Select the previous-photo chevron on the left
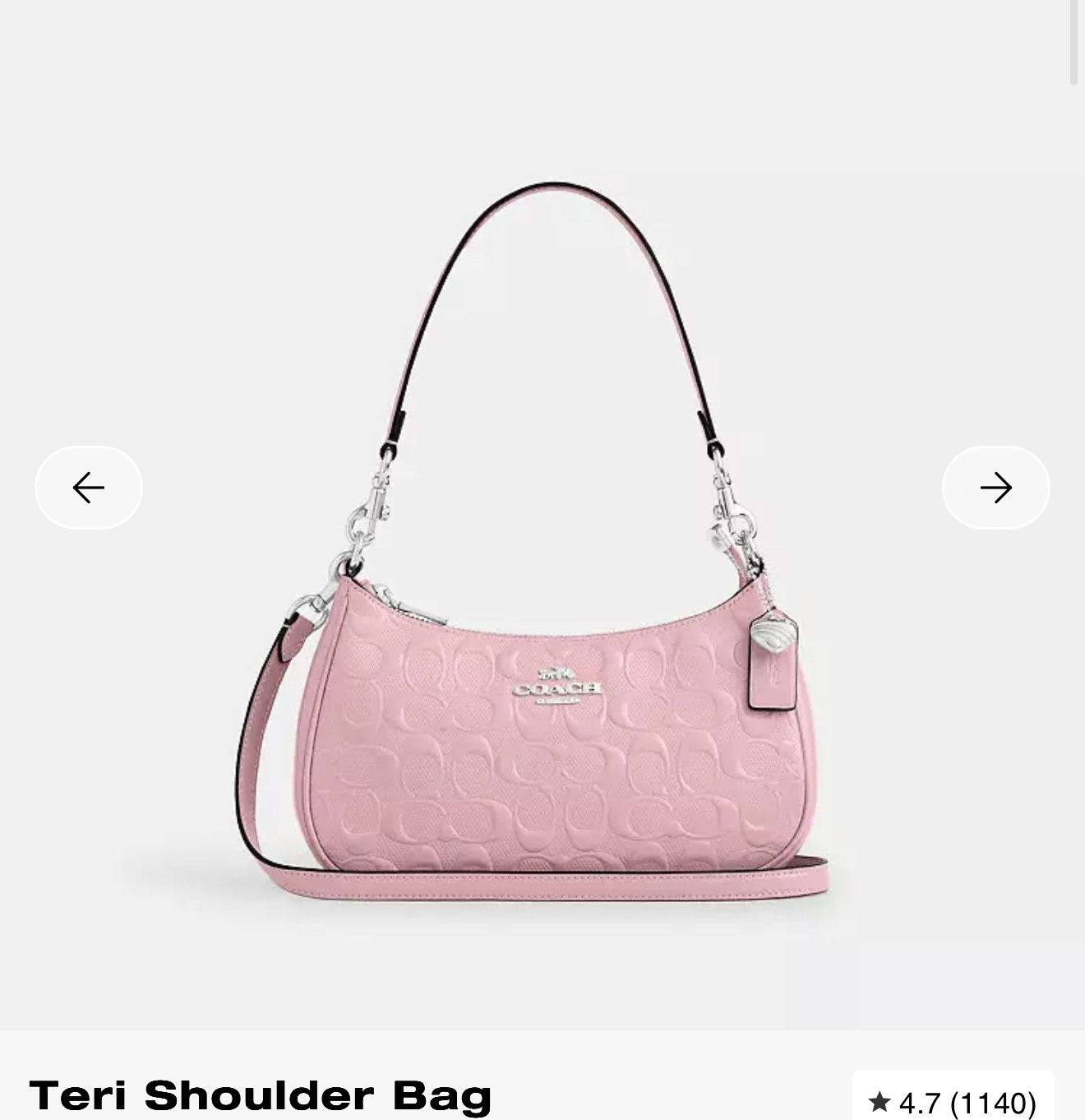Viewport: 1085px width, 1120px height. coord(88,488)
